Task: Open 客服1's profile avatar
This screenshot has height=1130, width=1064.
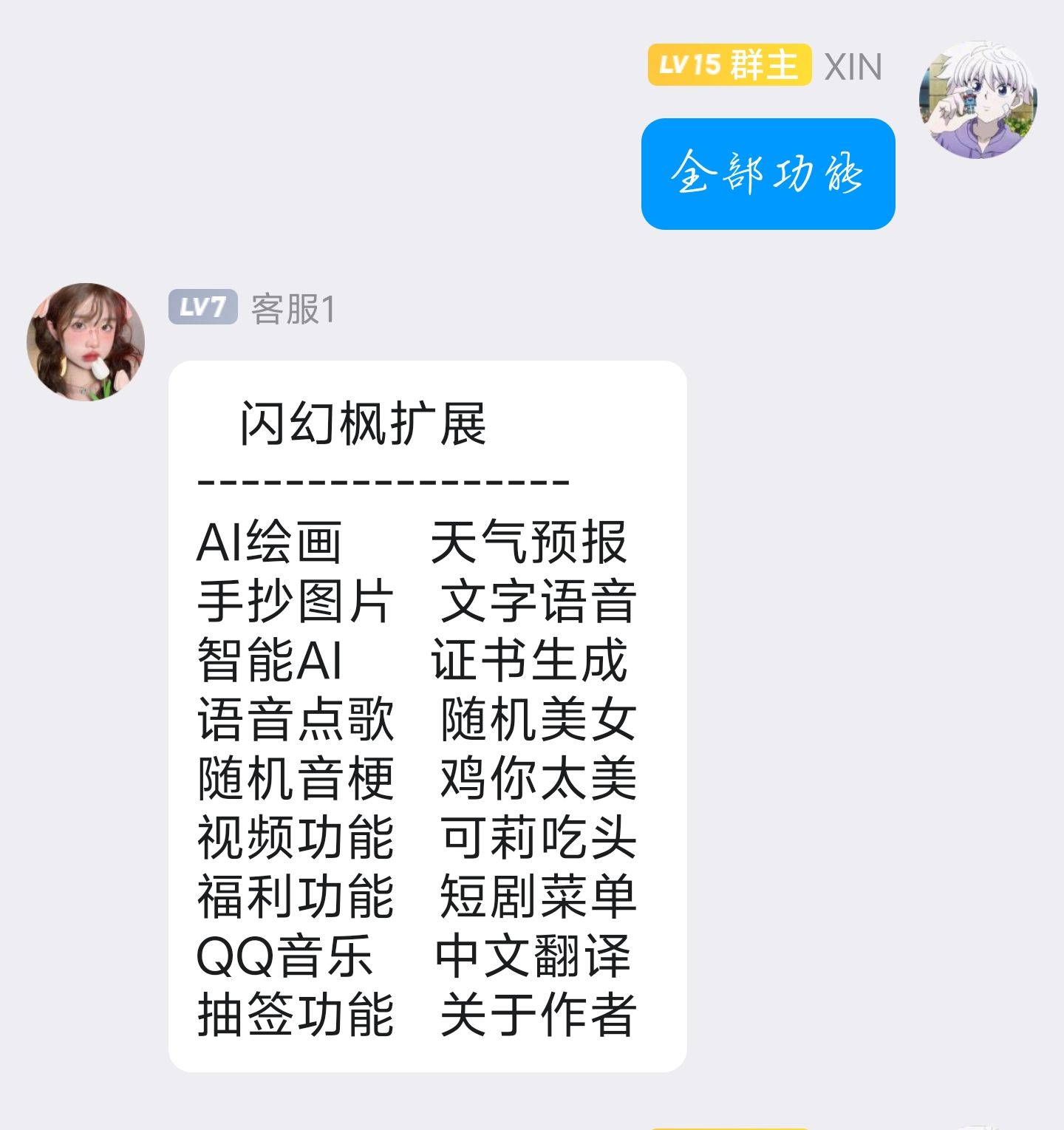Action: pyautogui.click(x=86, y=341)
